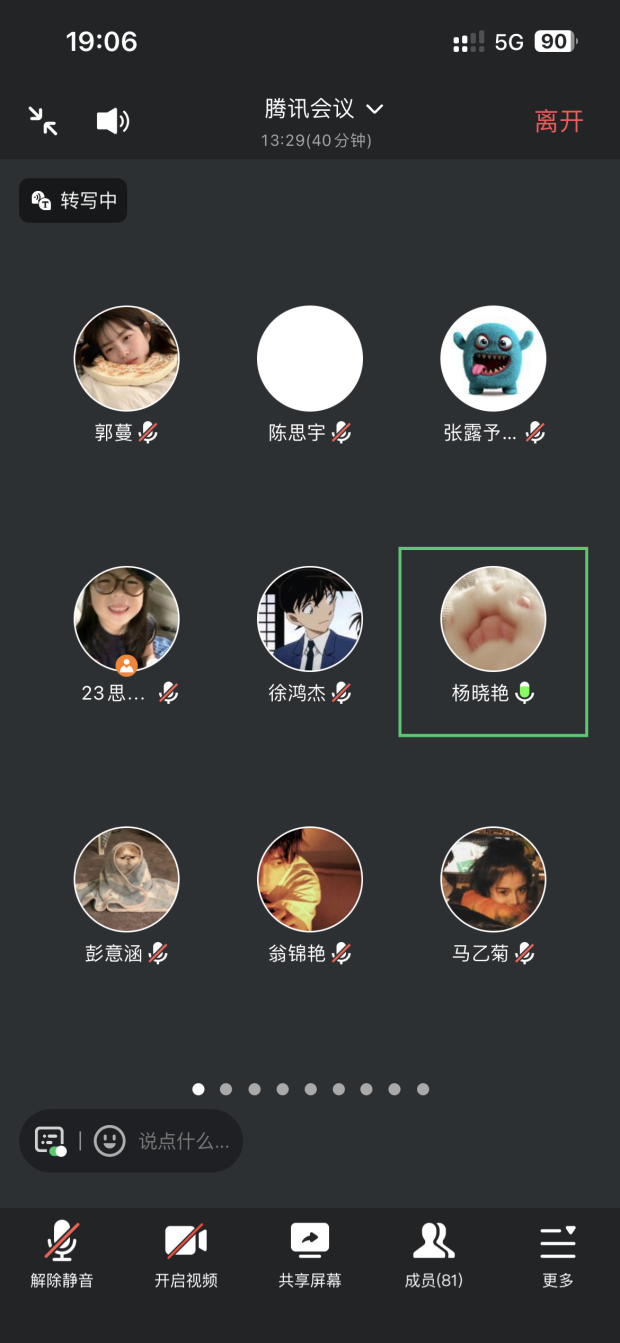
Task: Start screen sharing via 共享屏幕
Action: (310, 1254)
